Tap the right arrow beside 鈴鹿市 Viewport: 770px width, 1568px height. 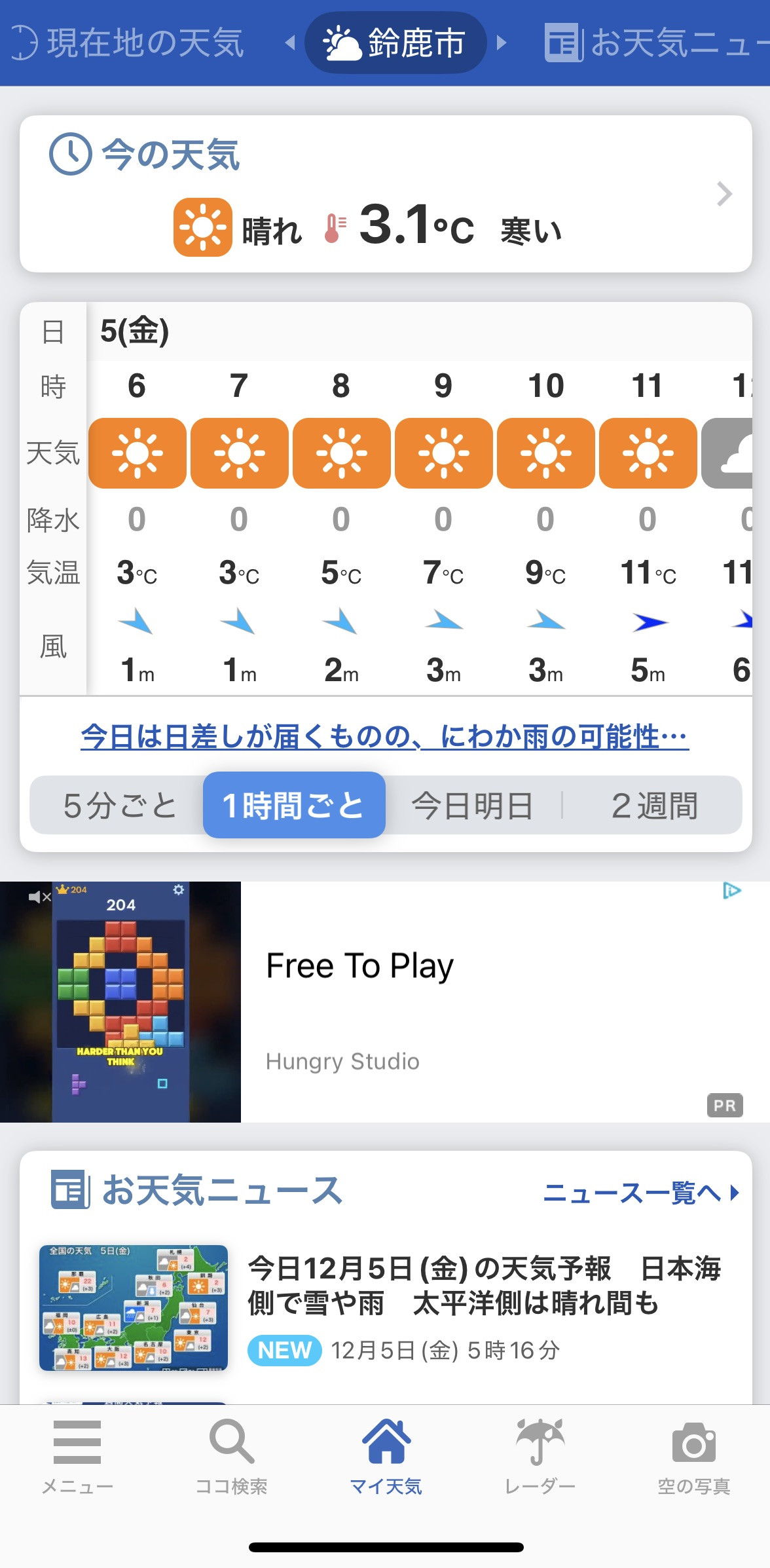point(502,43)
